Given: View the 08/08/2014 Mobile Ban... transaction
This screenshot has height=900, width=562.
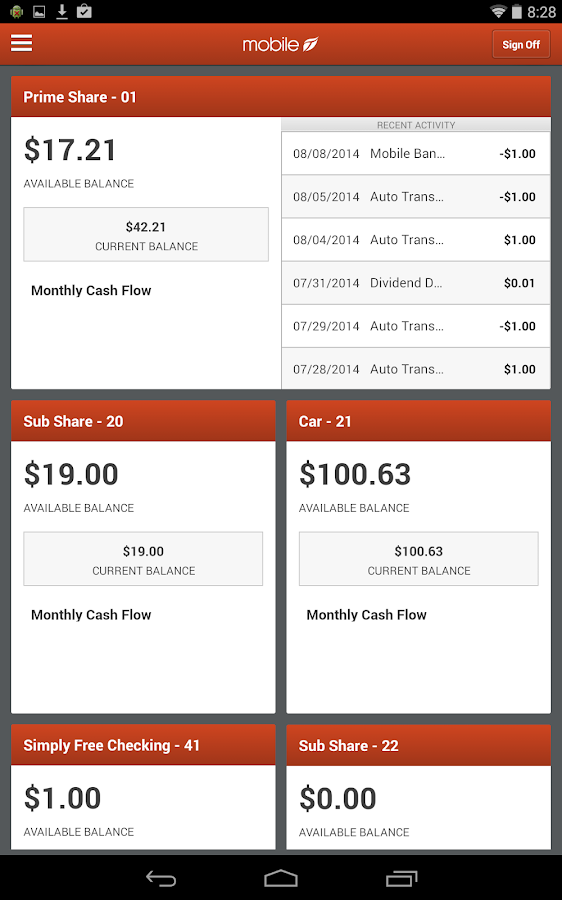Looking at the screenshot, I should click(x=416, y=154).
